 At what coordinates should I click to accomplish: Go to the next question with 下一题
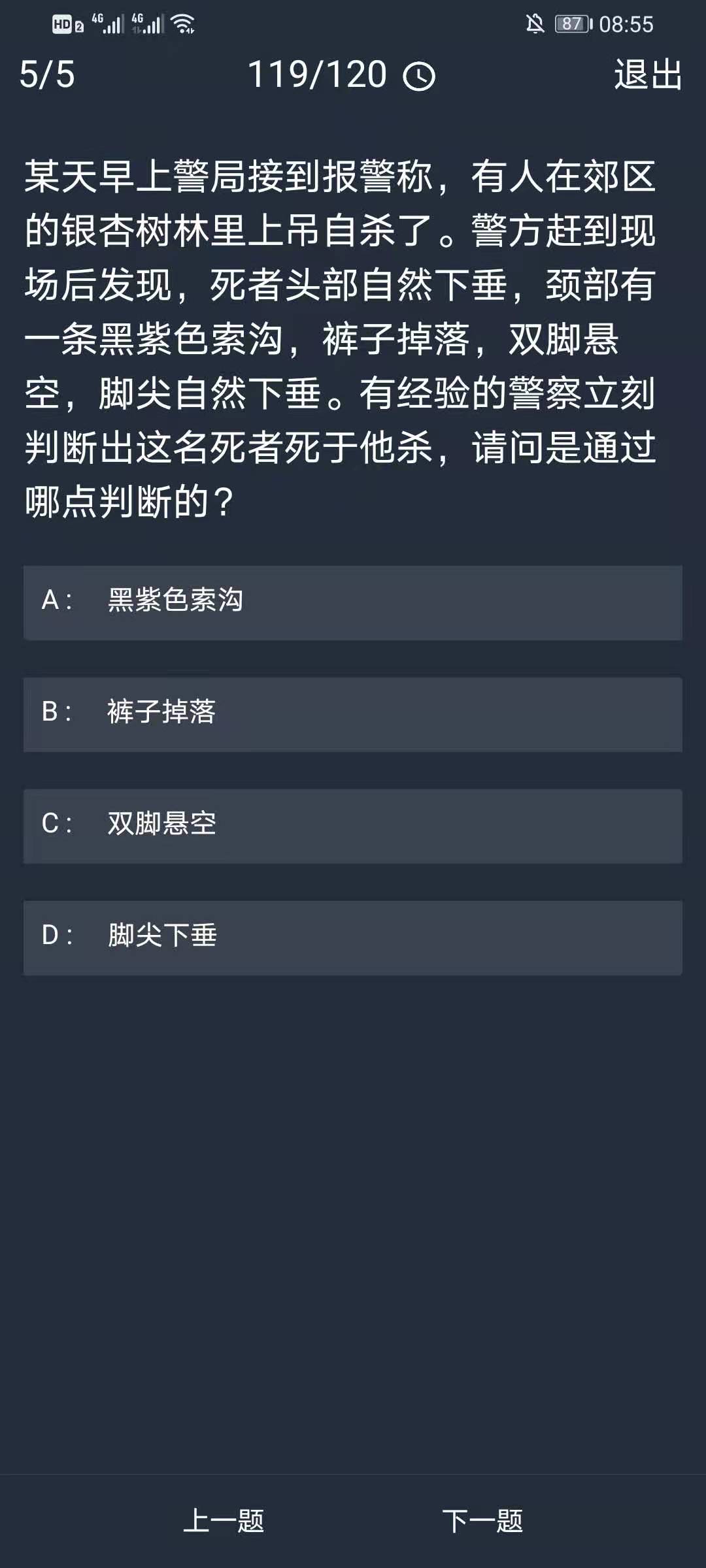click(x=482, y=1520)
